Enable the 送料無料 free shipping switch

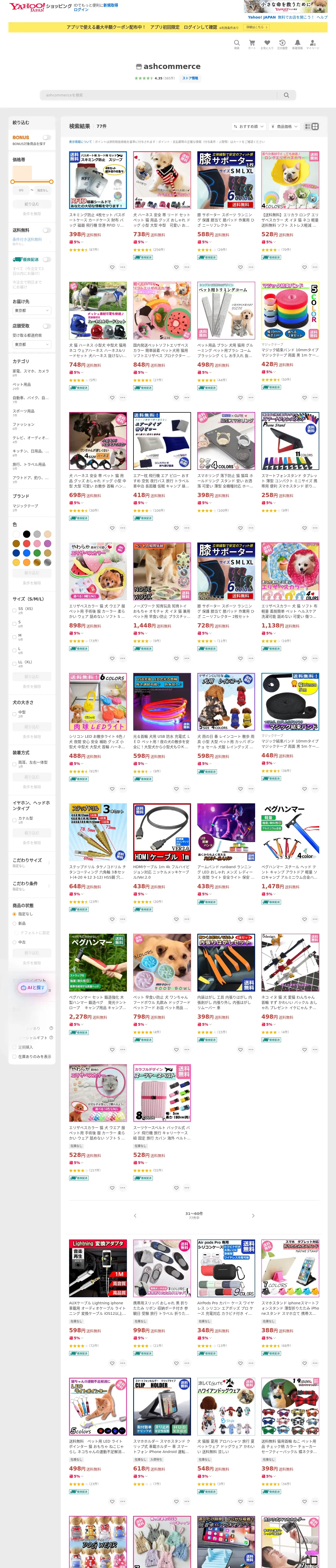click(46, 230)
